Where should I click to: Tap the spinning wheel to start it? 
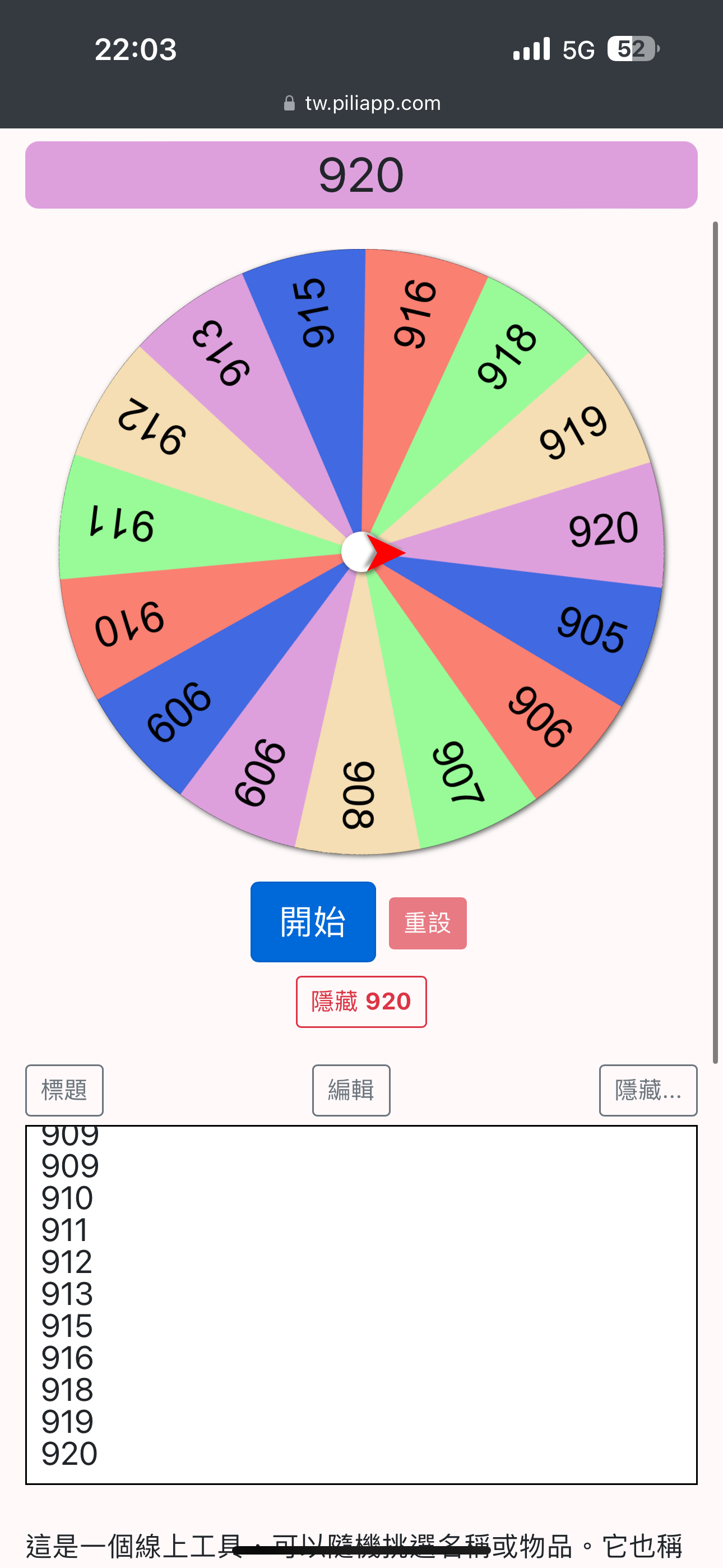click(361, 551)
